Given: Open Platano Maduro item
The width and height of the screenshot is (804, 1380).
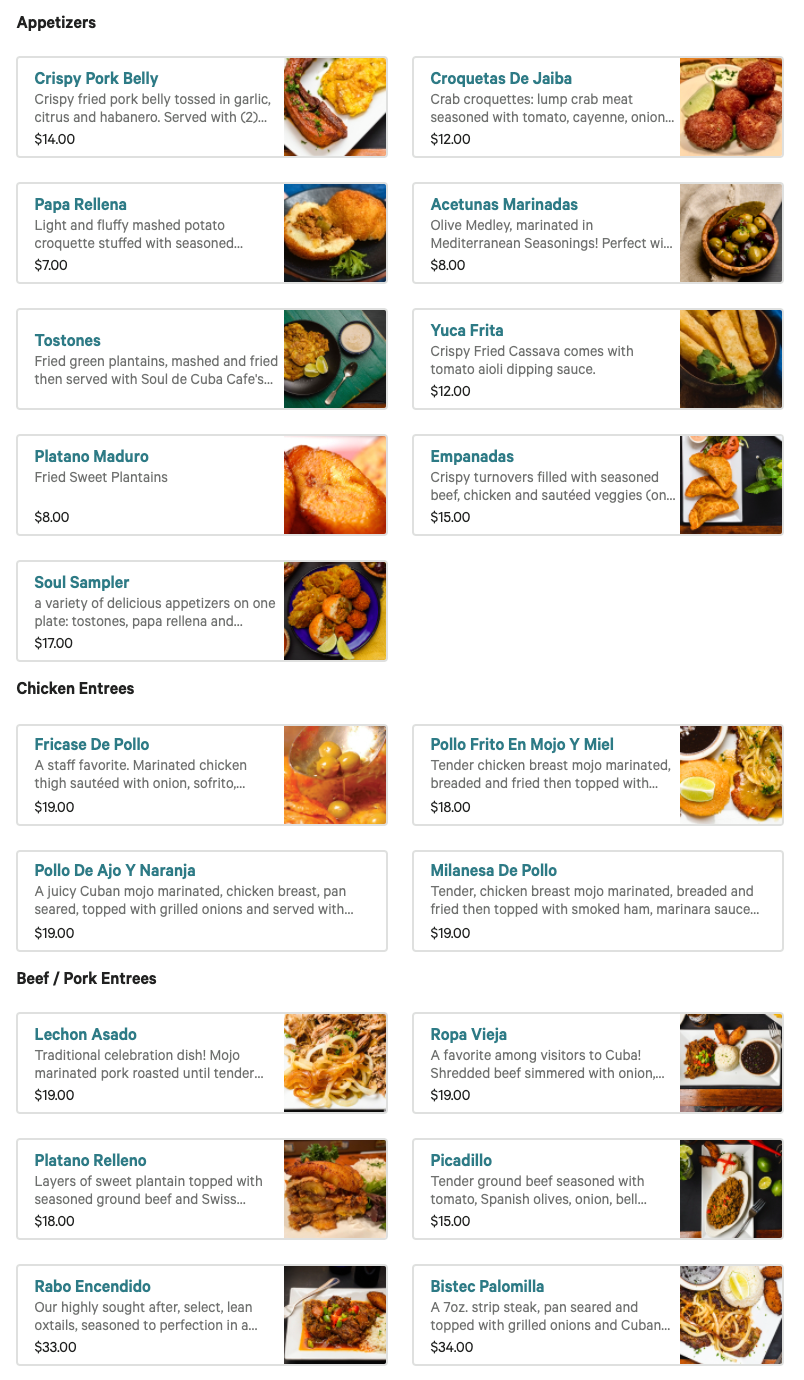Looking at the screenshot, I should (x=201, y=485).
